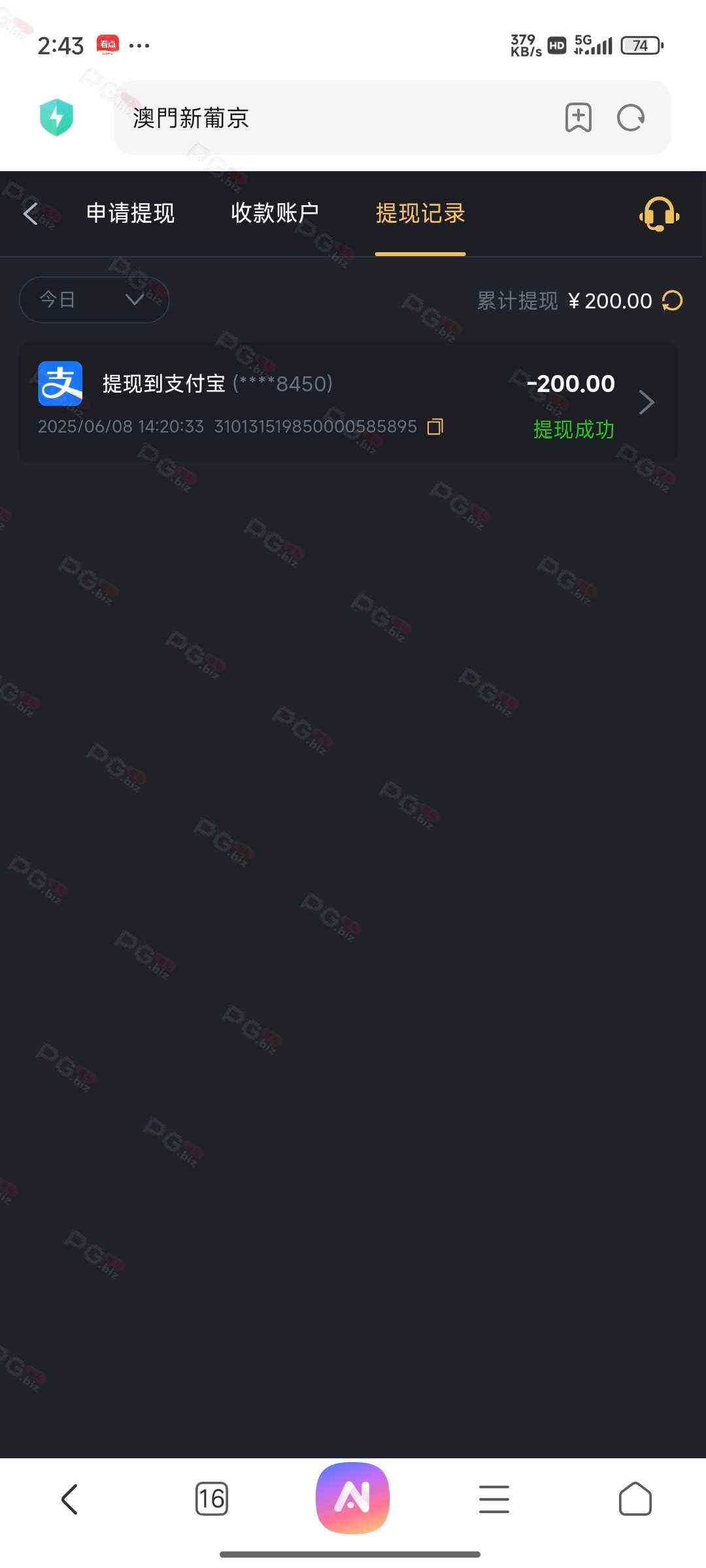Screen dimensions: 706x1568
Task: Go back with the browser bottom arrow
Action: click(70, 1499)
